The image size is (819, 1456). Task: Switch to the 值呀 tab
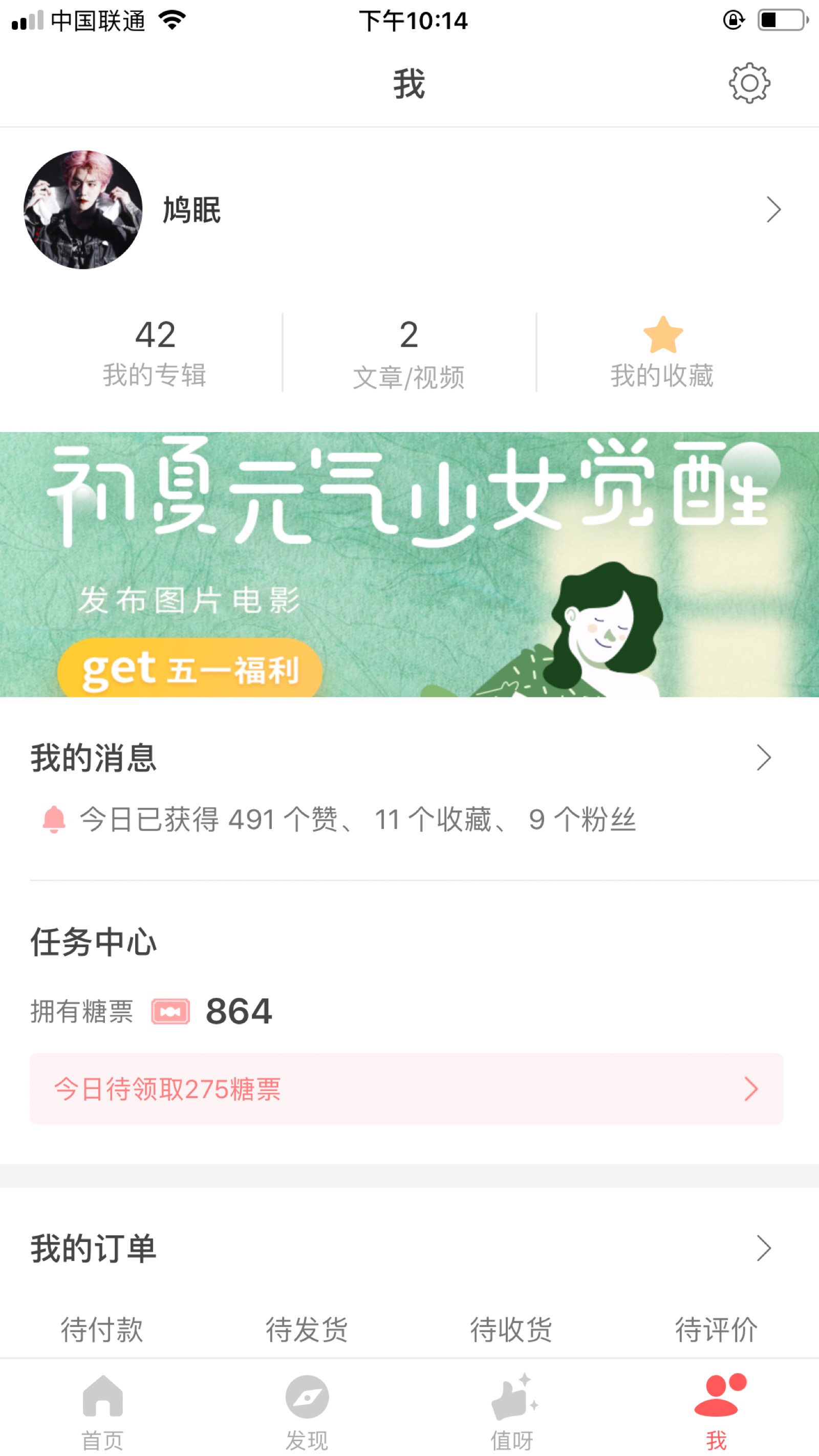(x=511, y=1410)
